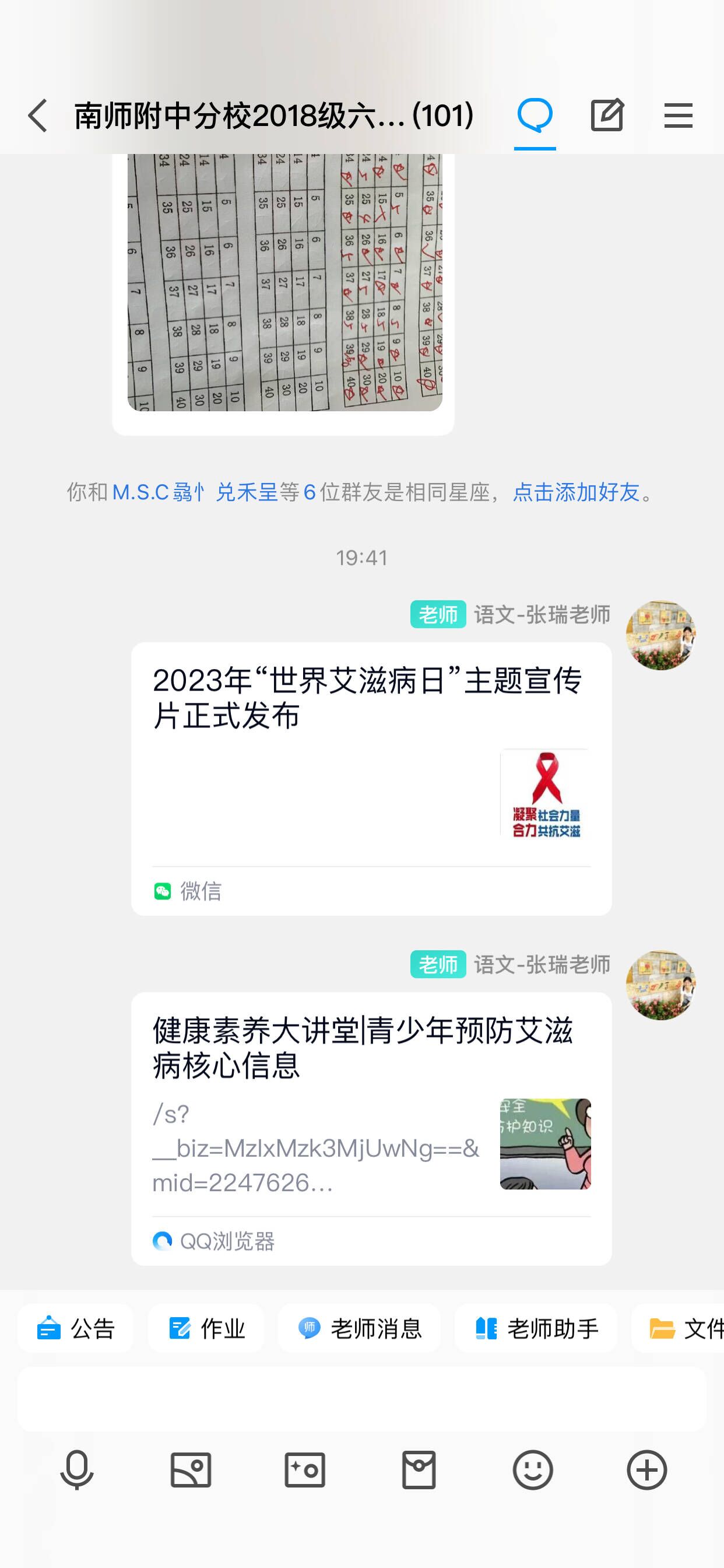Select the chat bubble tab in header
This screenshot has height=1568, width=724.
tap(535, 116)
